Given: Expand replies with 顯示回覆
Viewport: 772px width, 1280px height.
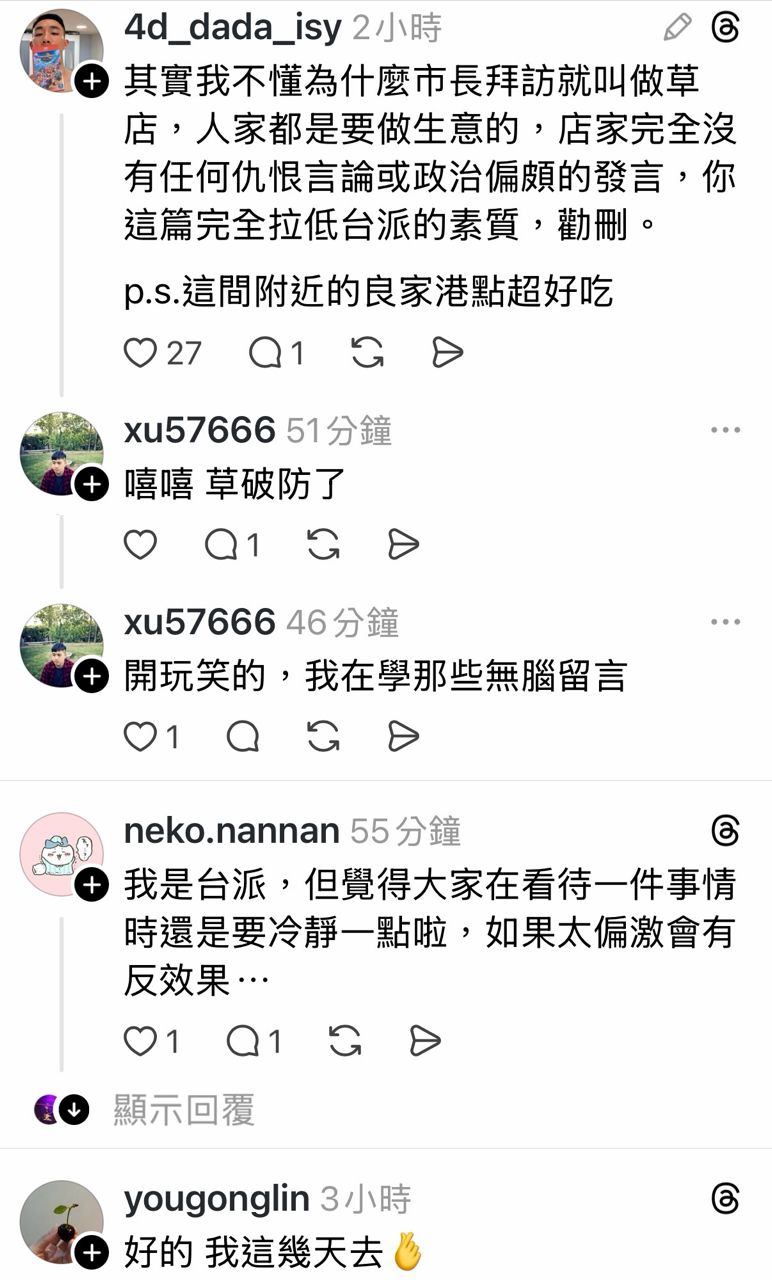Looking at the screenshot, I should point(184,1109).
